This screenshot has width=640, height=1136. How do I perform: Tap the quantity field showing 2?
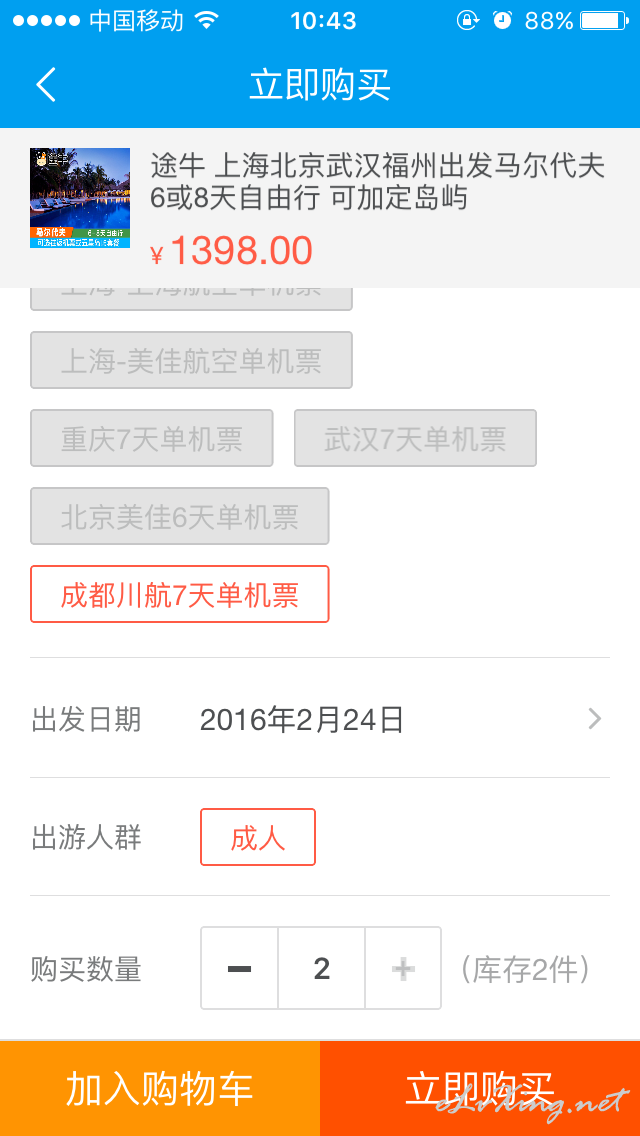(x=322, y=968)
